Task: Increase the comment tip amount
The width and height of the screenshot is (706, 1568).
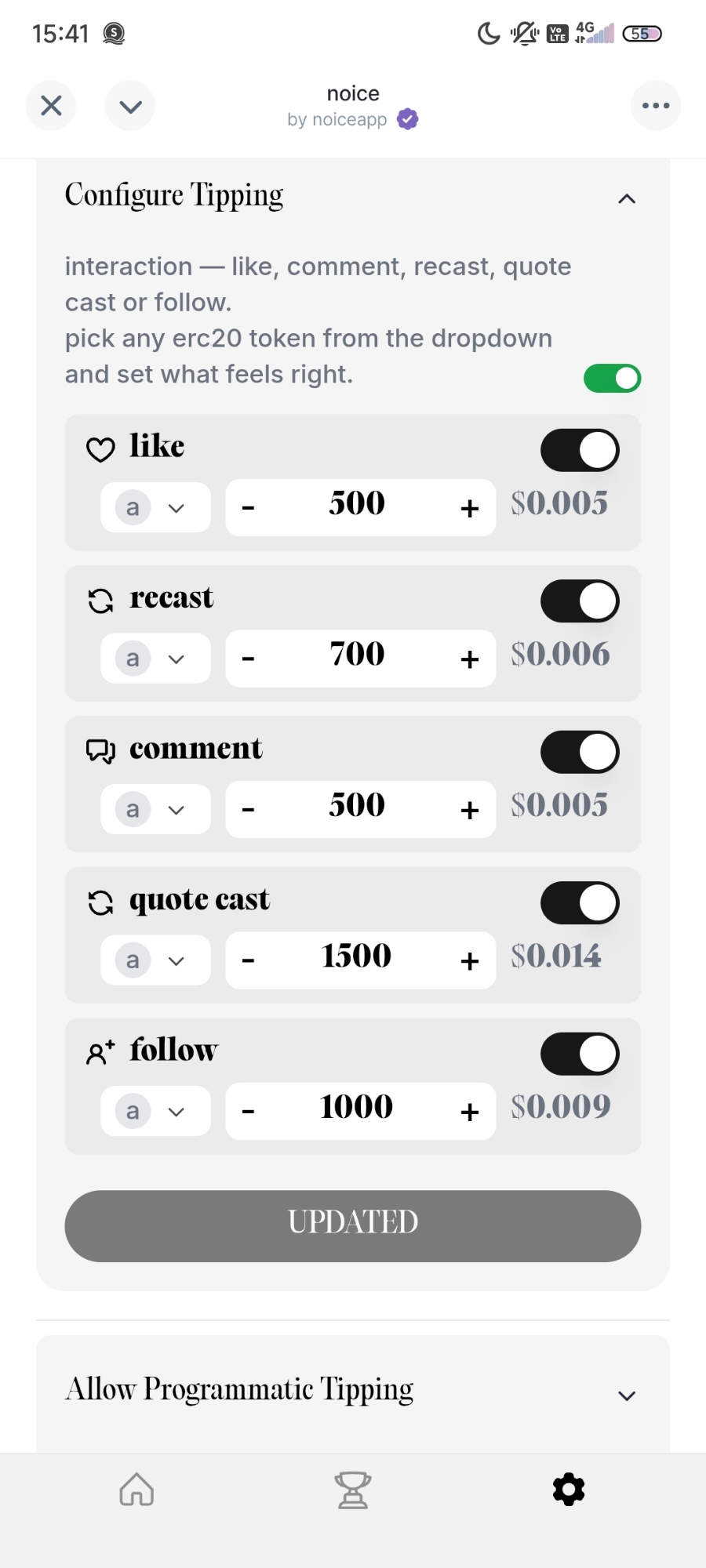Action: [469, 811]
